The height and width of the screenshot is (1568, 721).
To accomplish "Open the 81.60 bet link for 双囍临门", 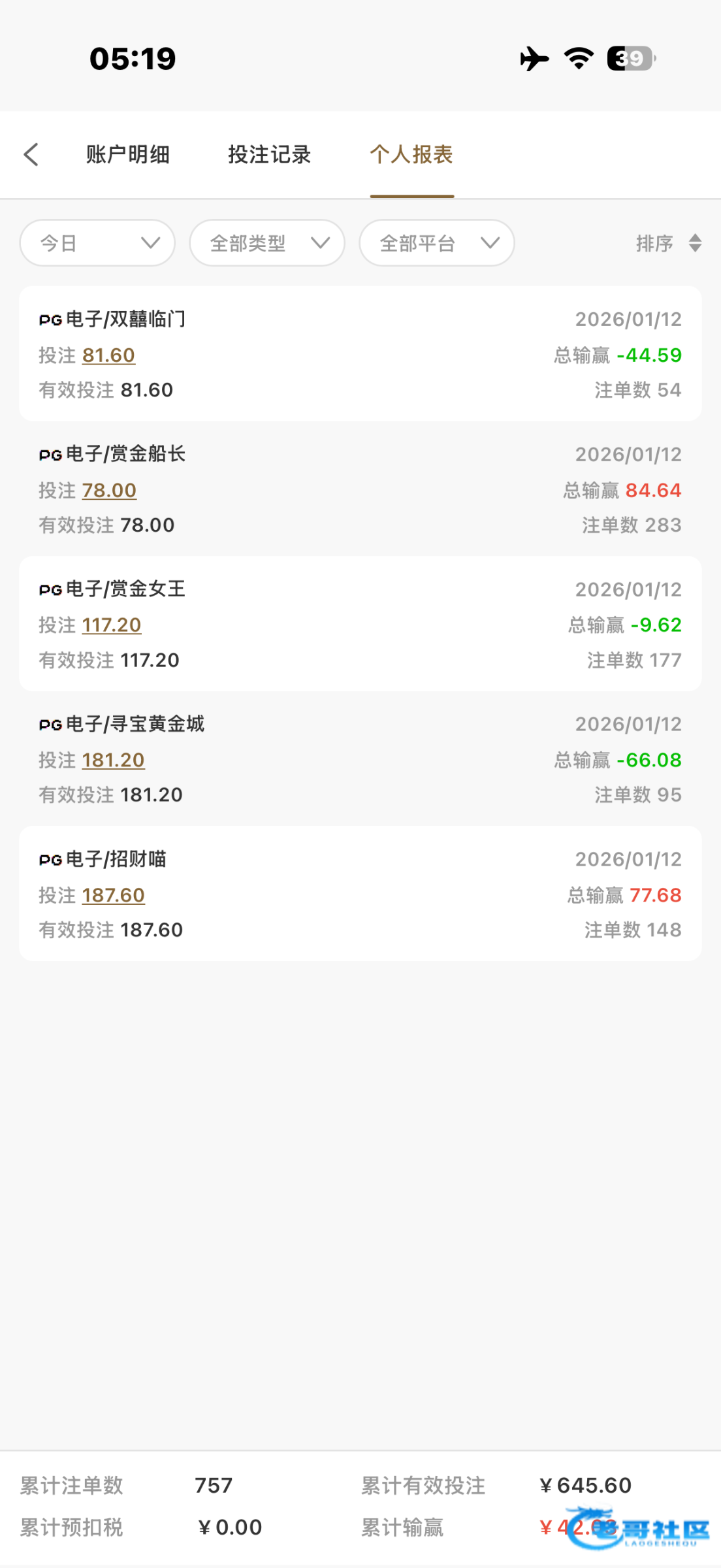I will tap(108, 355).
